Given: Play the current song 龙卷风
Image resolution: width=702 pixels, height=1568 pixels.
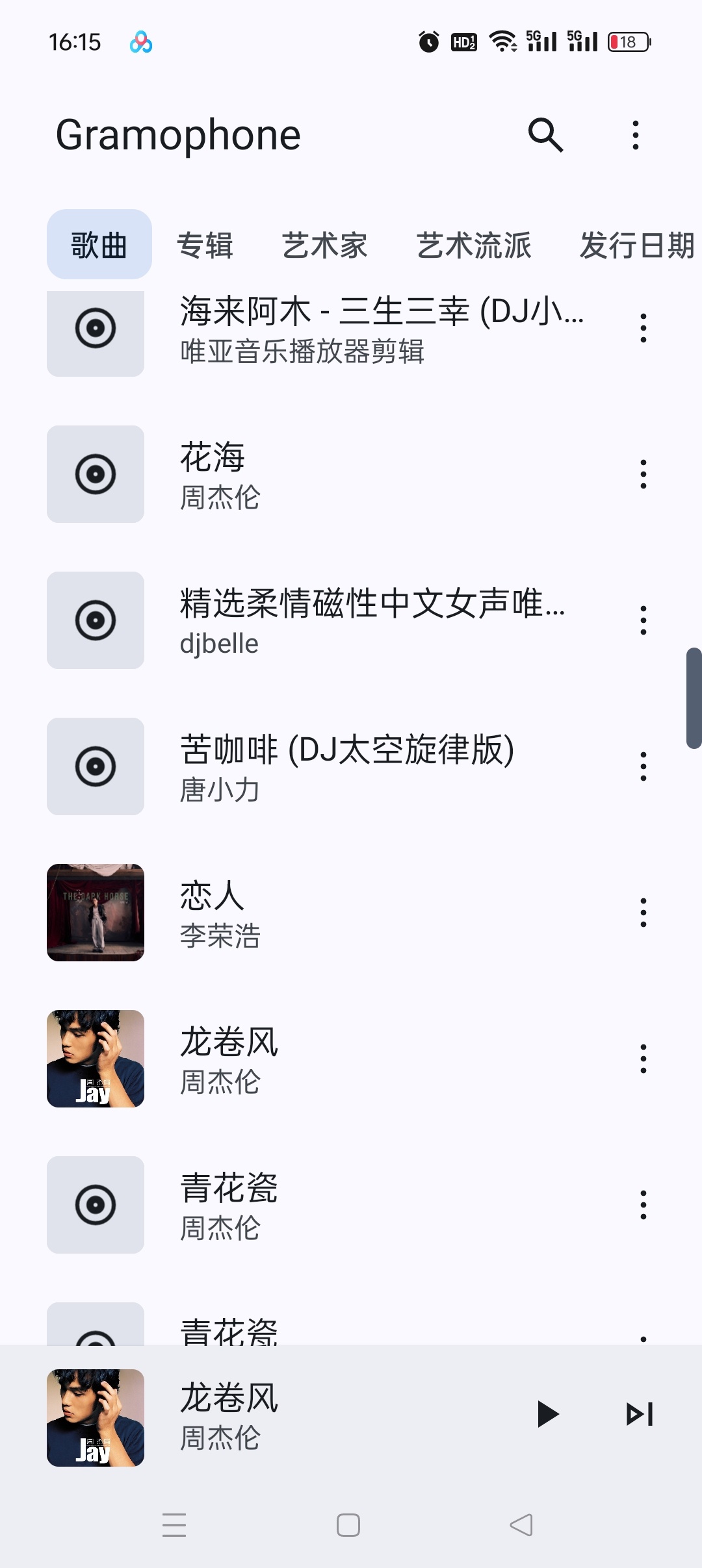Looking at the screenshot, I should [548, 1413].
